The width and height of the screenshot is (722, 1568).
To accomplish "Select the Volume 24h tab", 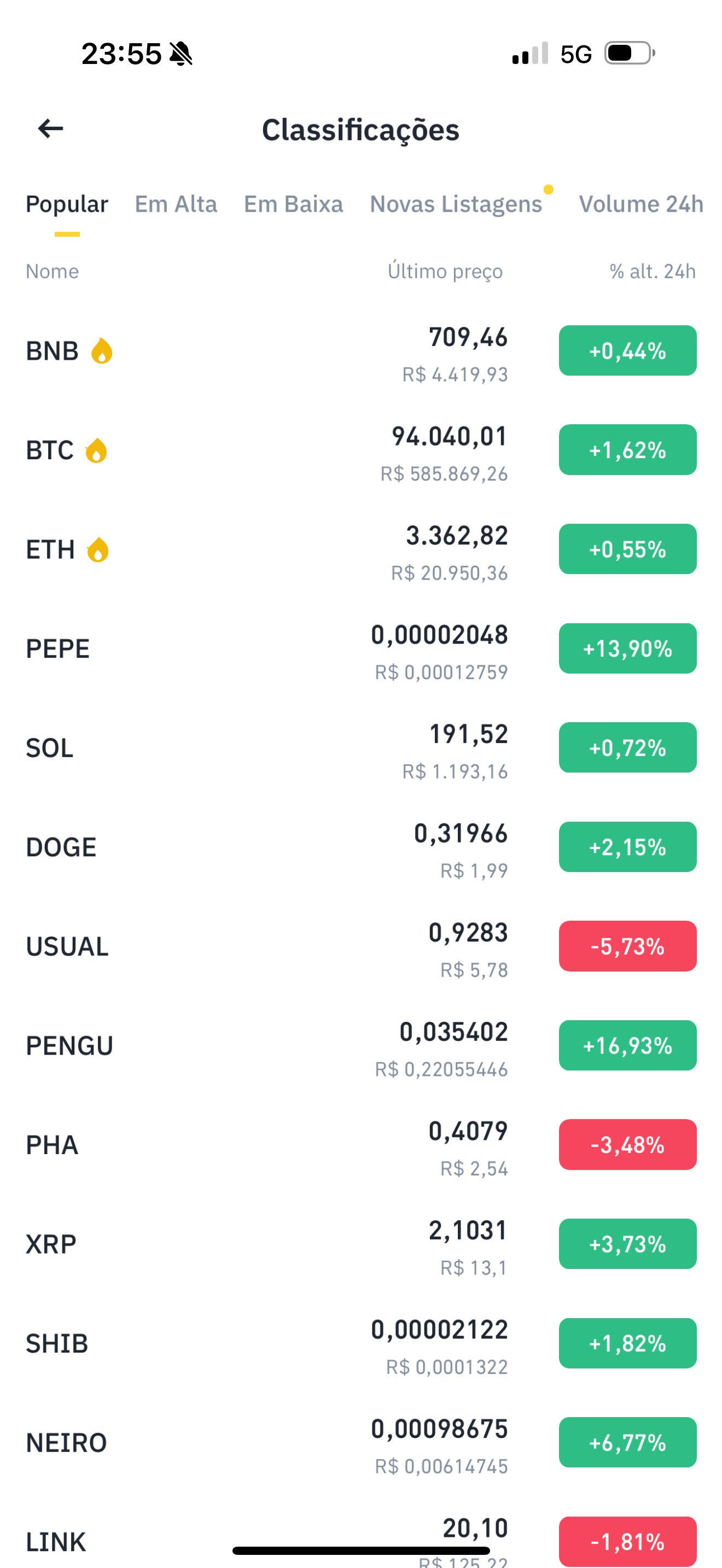I will tap(641, 204).
